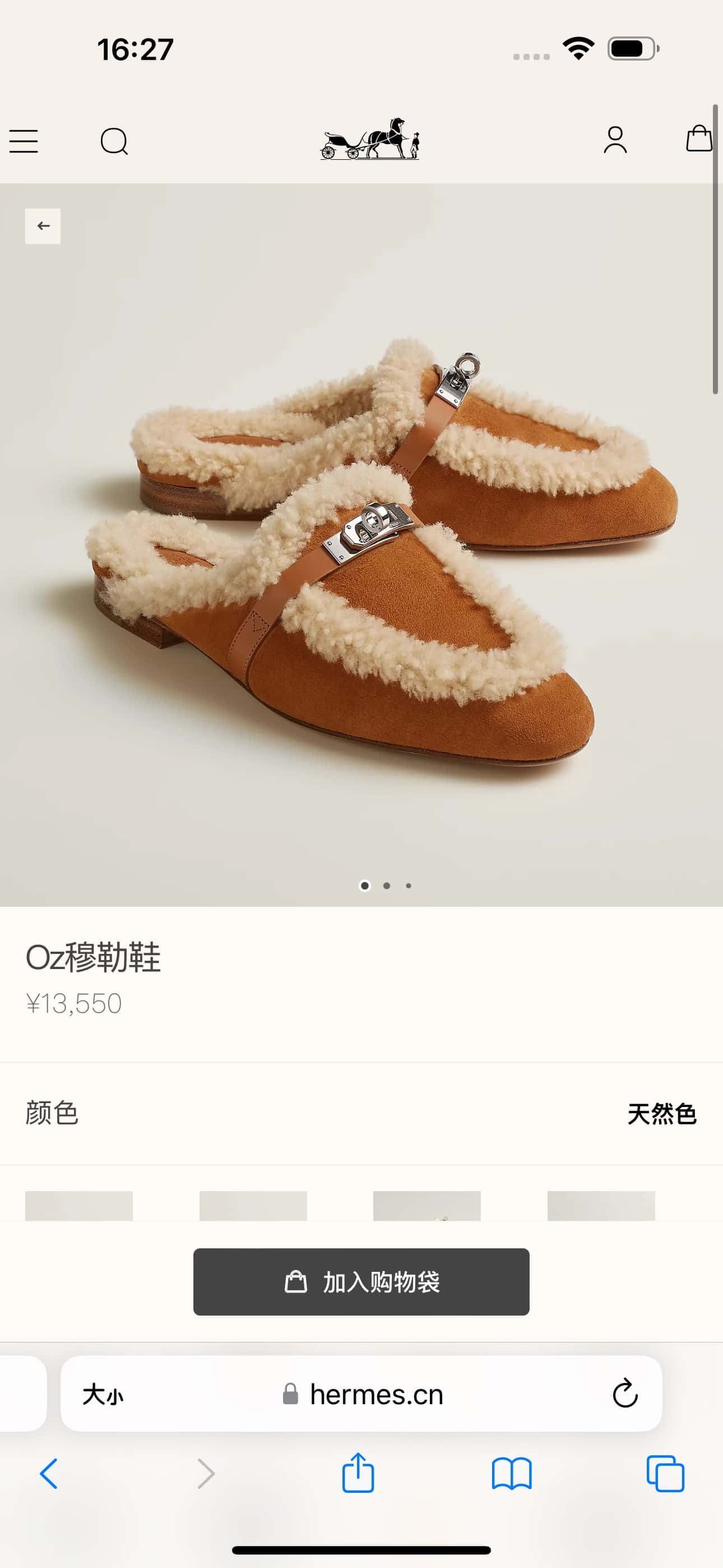Open the search icon
Image resolution: width=723 pixels, height=1568 pixels.
point(114,141)
